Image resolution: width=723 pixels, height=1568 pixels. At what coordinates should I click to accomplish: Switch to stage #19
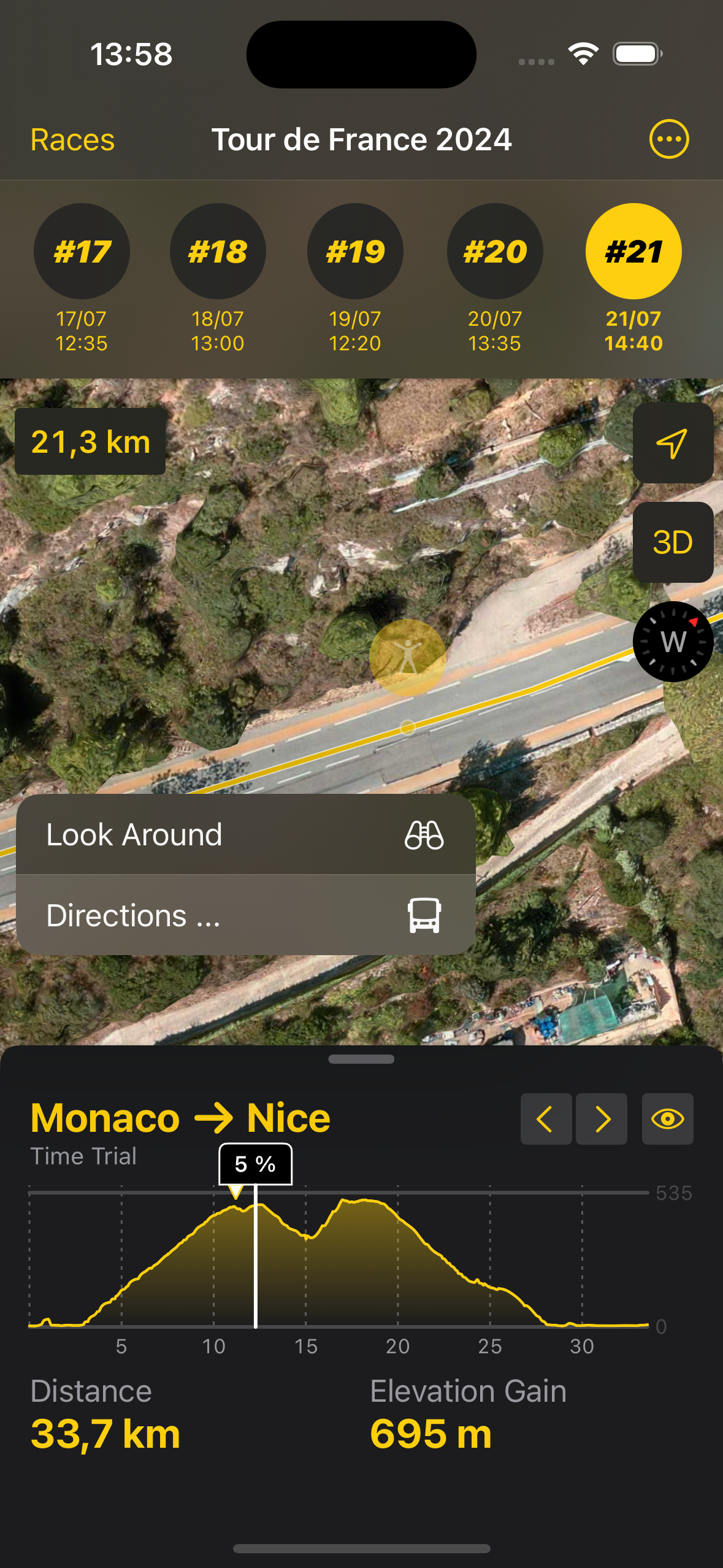(x=355, y=252)
